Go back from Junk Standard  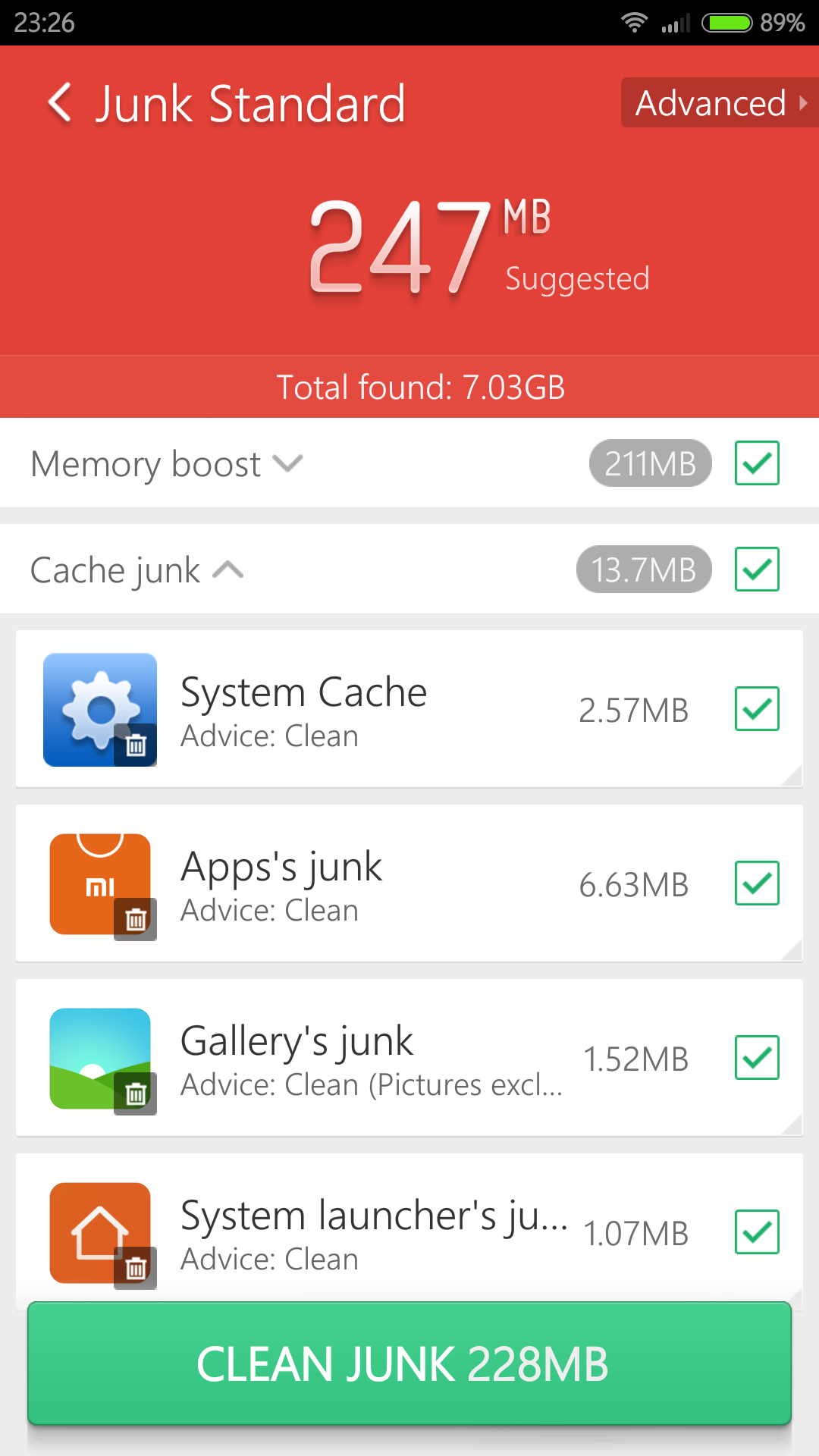[x=61, y=103]
